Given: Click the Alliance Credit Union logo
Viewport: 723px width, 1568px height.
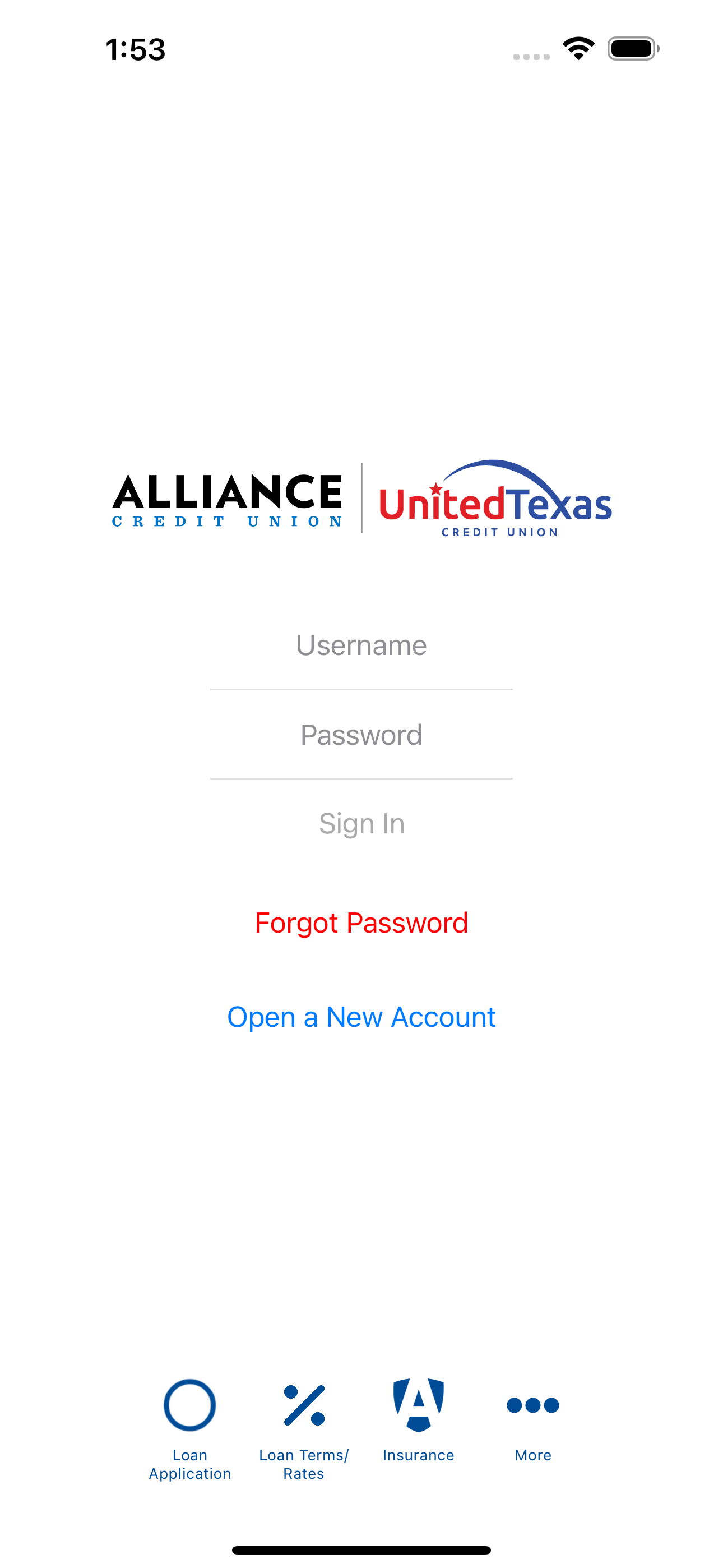Looking at the screenshot, I should tap(228, 500).
